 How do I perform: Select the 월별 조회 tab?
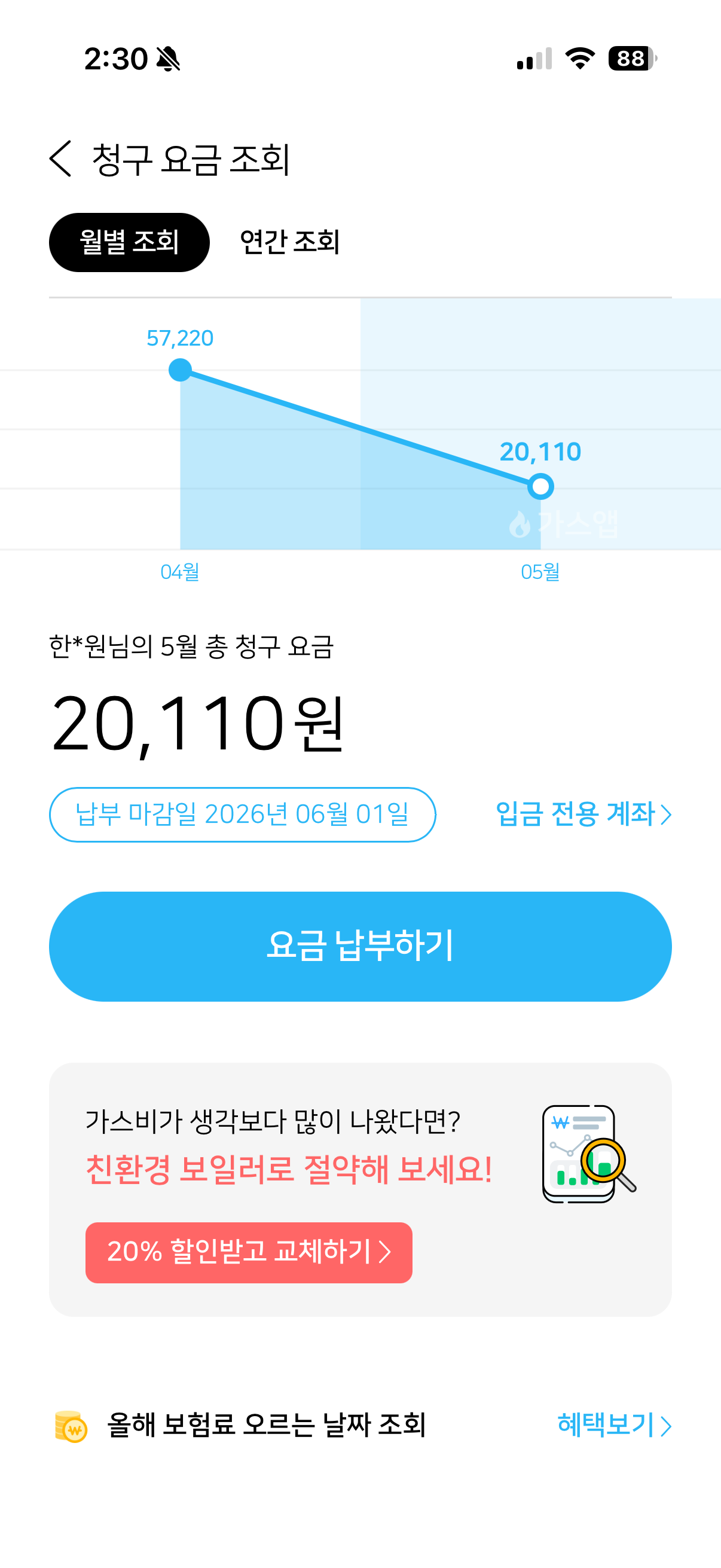click(129, 242)
